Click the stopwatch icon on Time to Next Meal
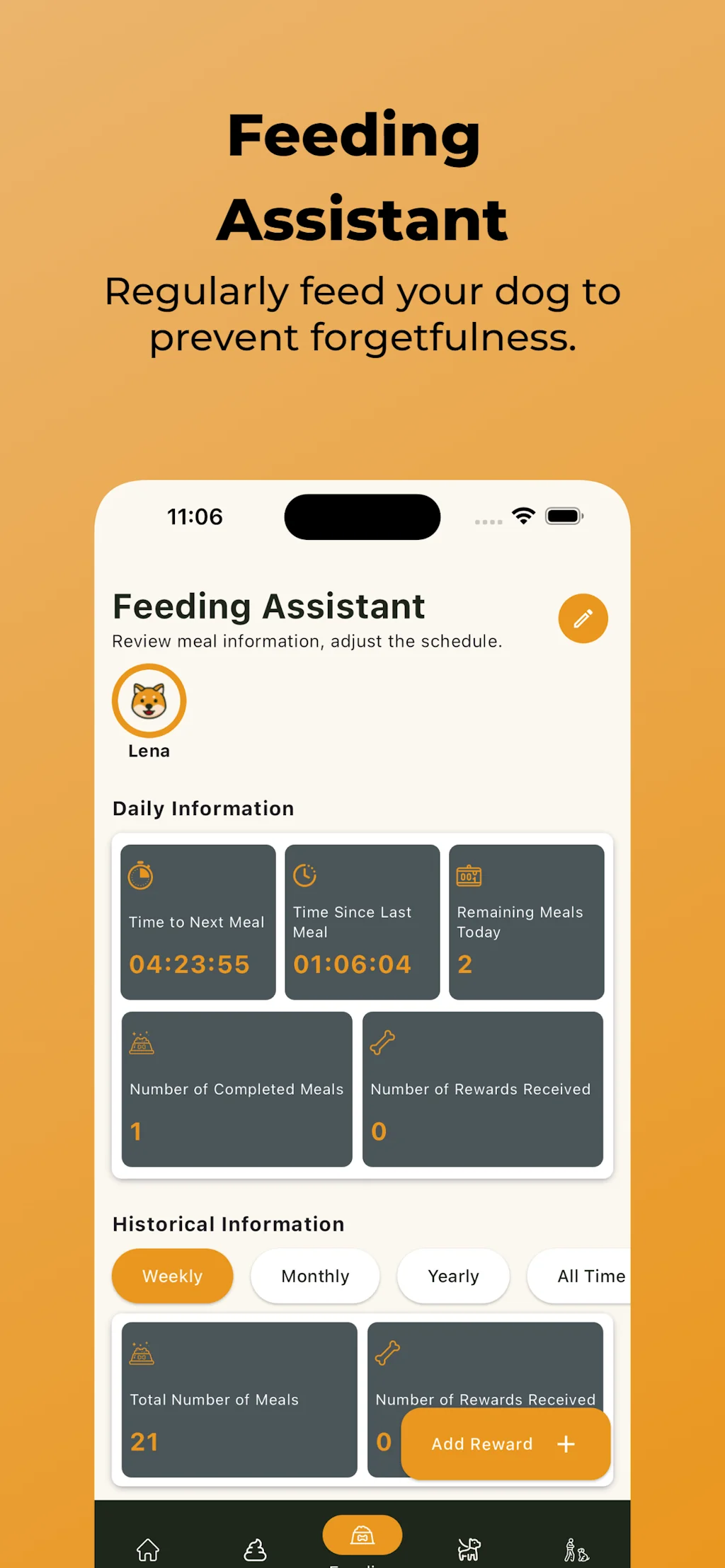This screenshot has height=1568, width=725. [140, 875]
